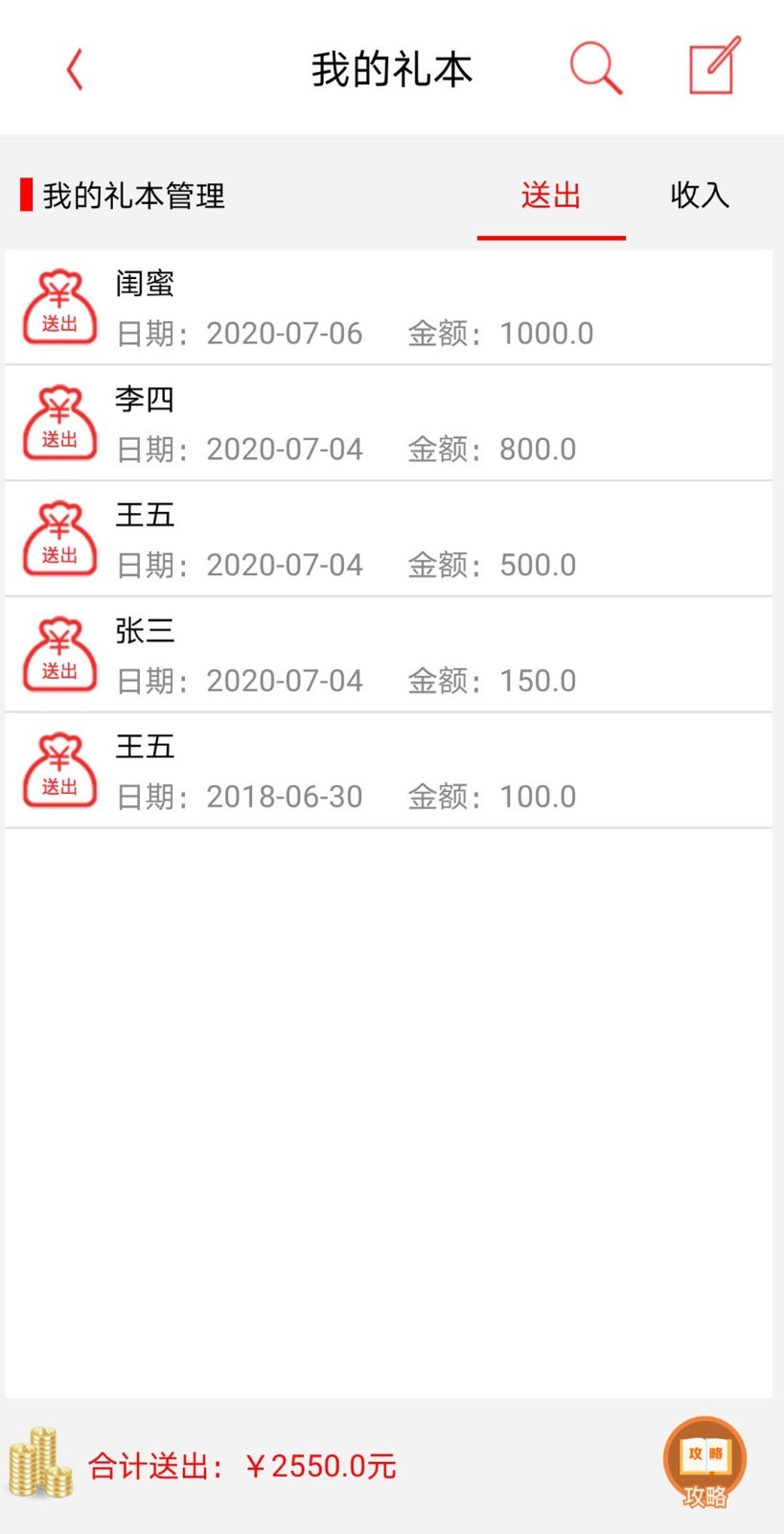The height and width of the screenshot is (1534, 784).
Task: Select the 王五 record dated 2018-06-30
Action: pyautogui.click(x=383, y=770)
